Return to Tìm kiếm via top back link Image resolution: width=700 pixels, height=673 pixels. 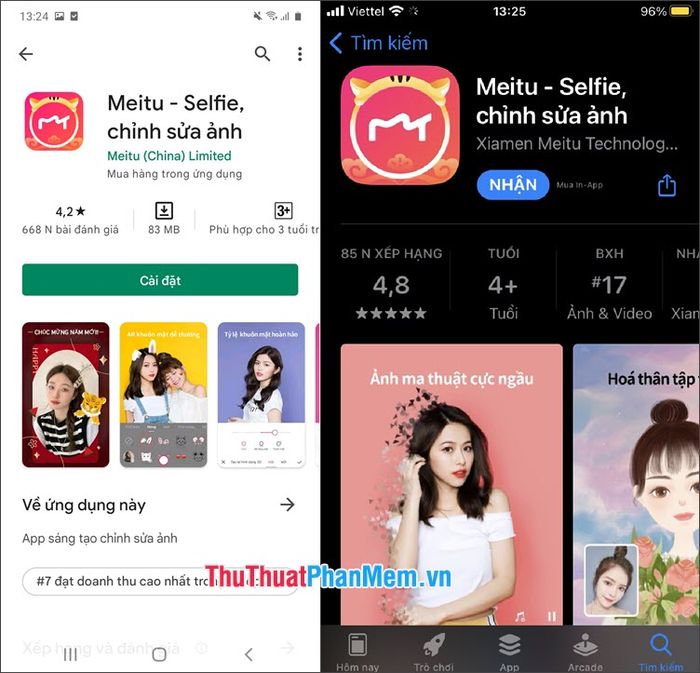378,43
